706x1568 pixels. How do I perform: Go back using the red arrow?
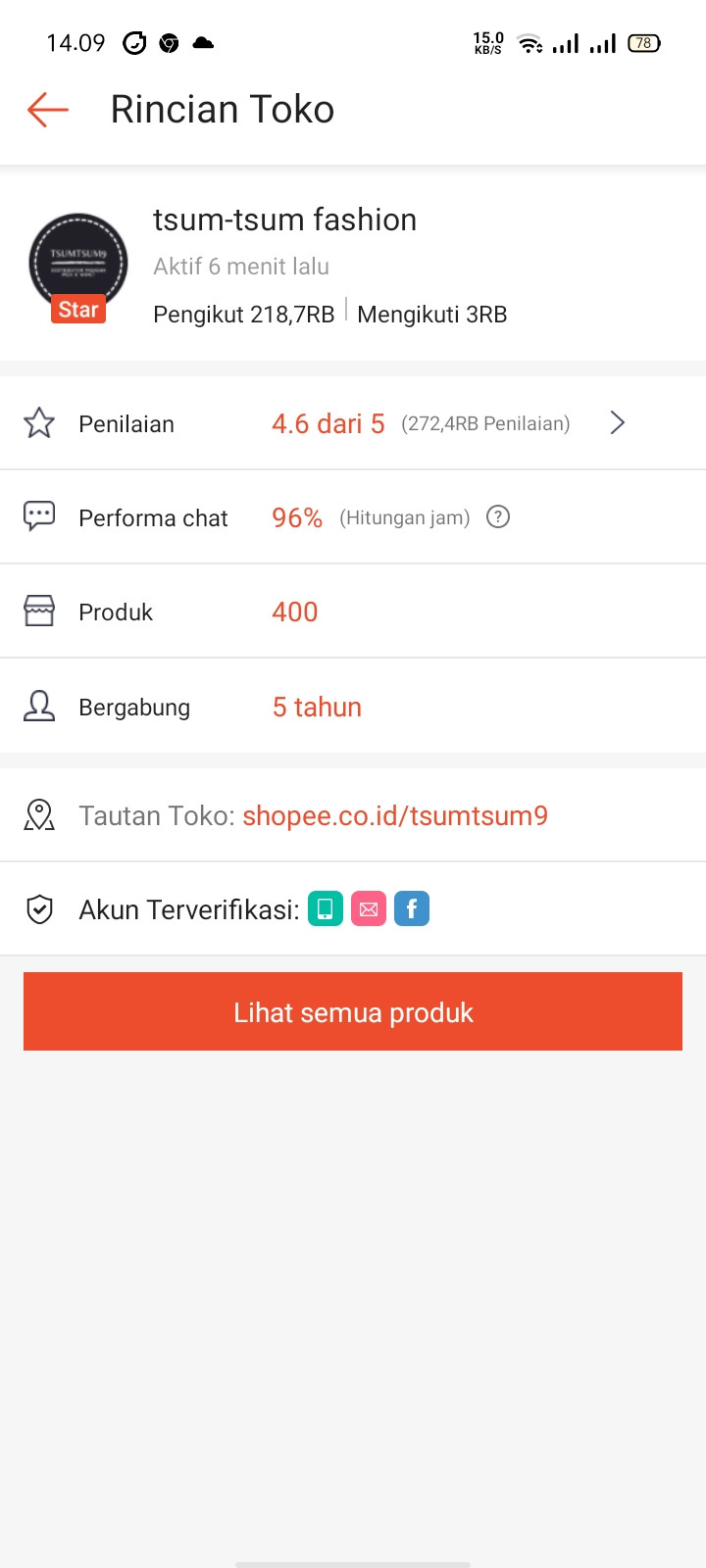tap(48, 110)
